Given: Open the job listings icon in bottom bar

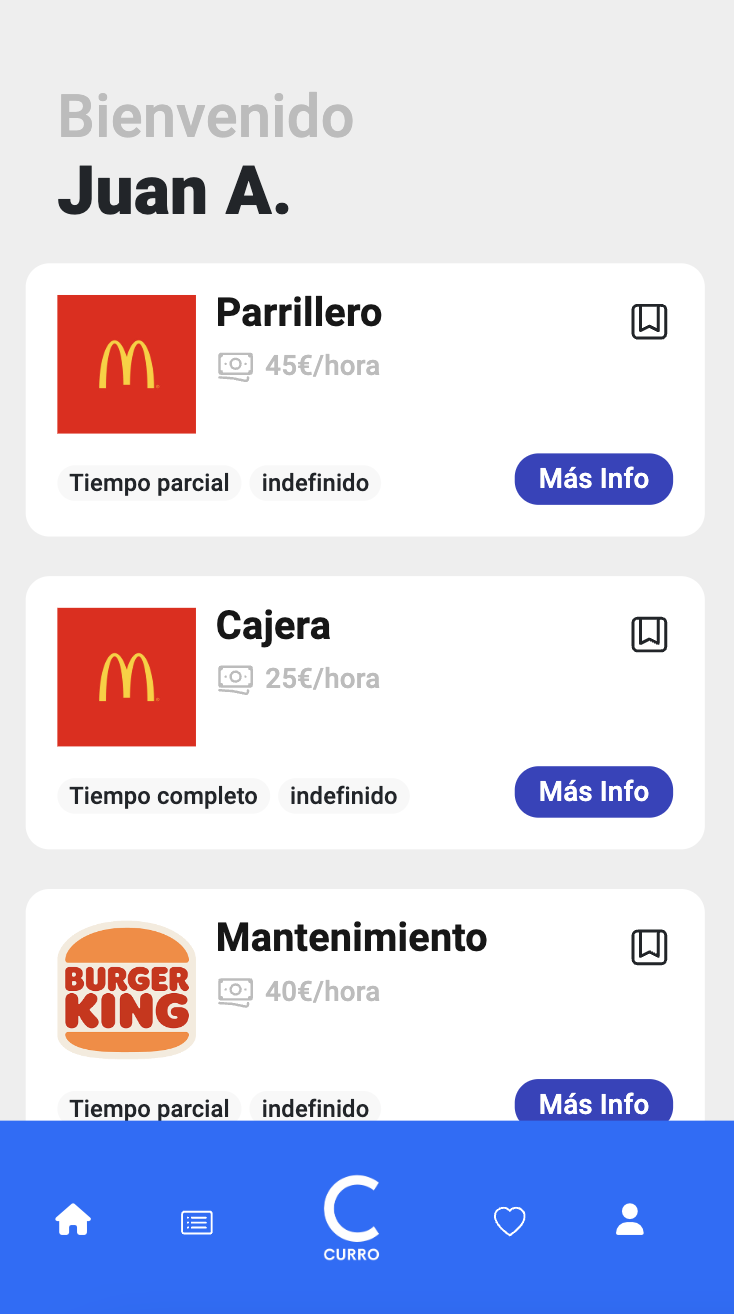Looking at the screenshot, I should [x=196, y=1221].
